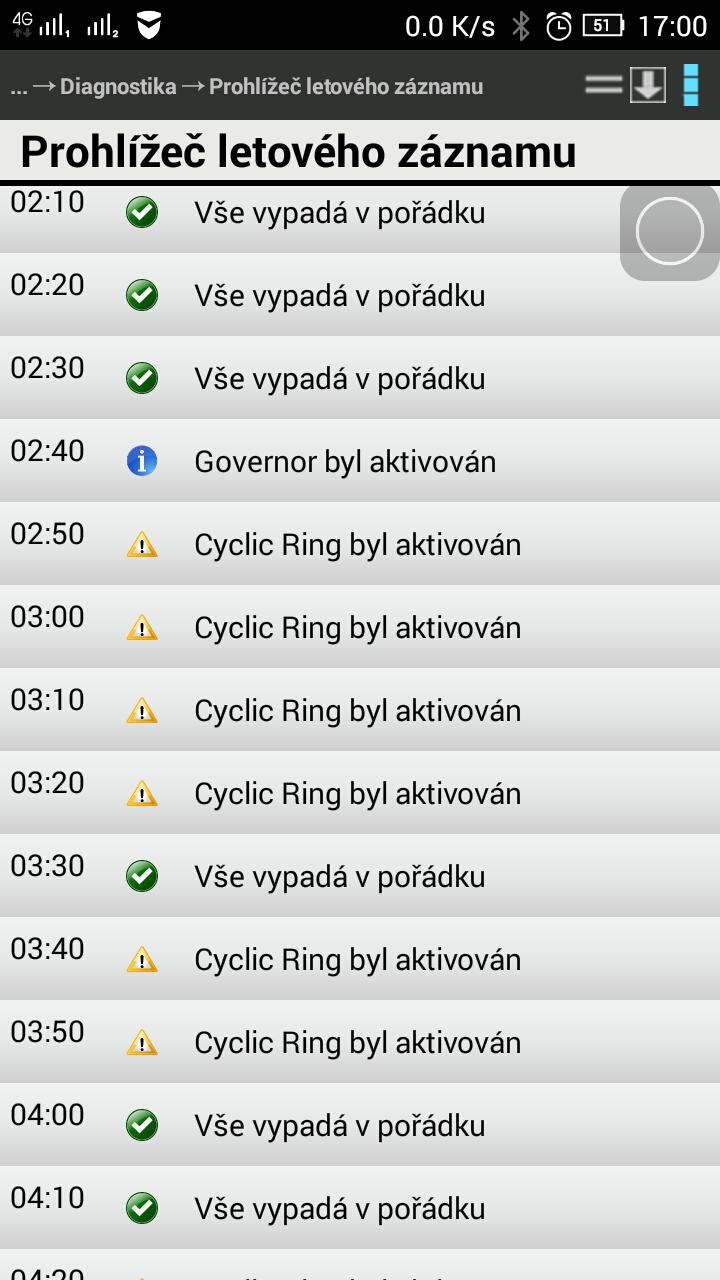Go back to Diagnostika in the breadcrumb
Viewport: 720px width, 1280px height.
(118, 87)
